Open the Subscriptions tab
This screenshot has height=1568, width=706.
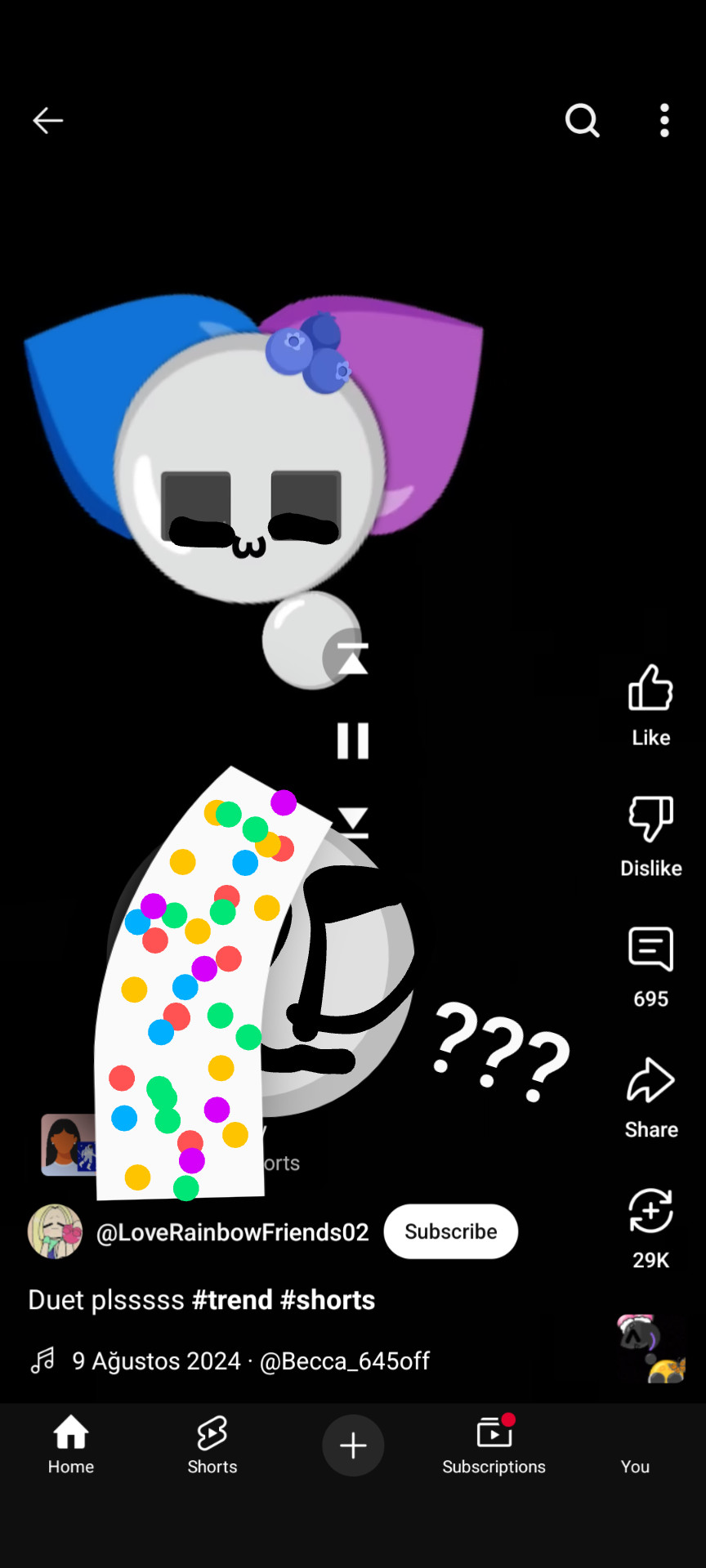(494, 1445)
